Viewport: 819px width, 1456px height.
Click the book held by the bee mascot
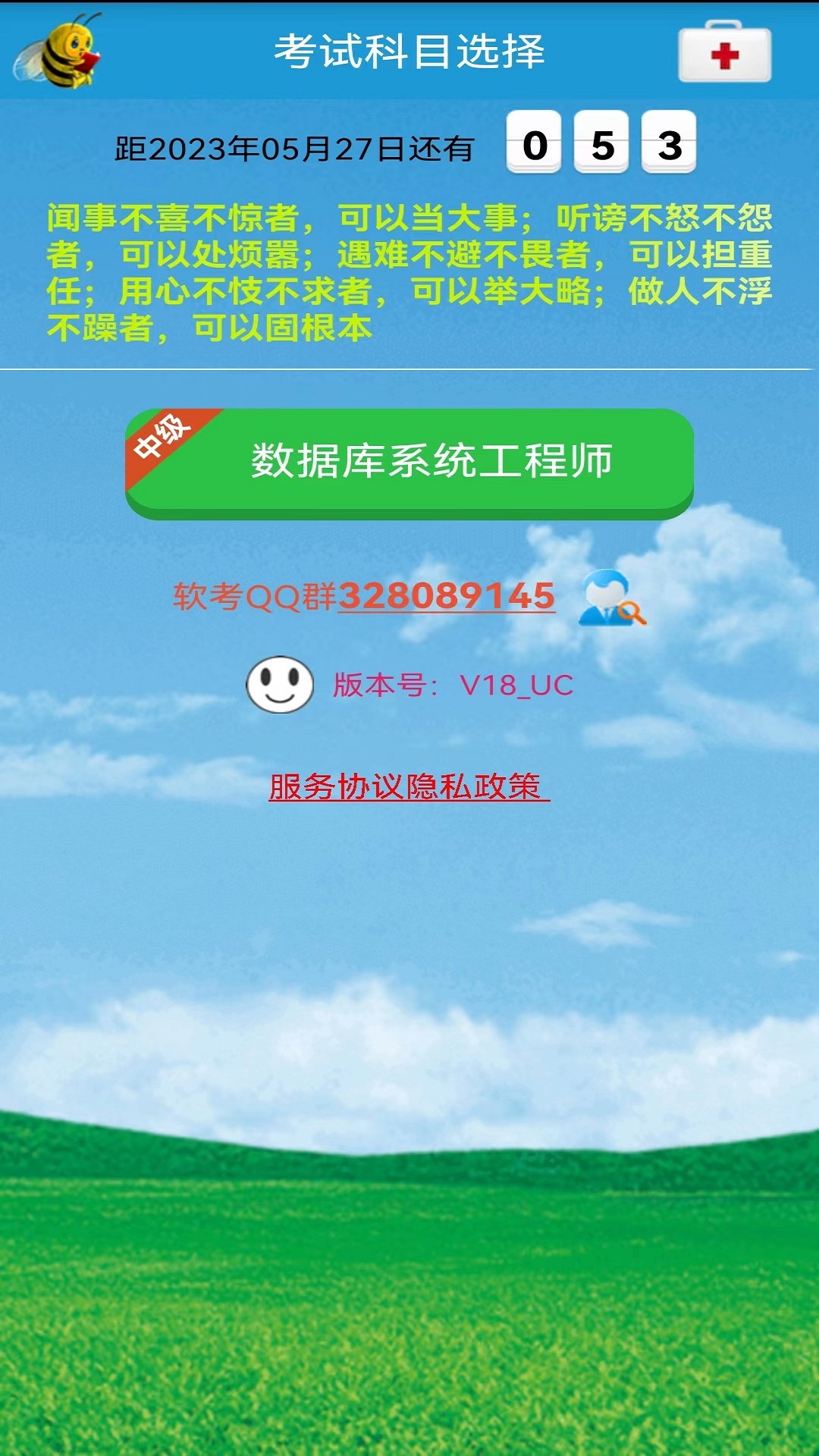point(87,62)
